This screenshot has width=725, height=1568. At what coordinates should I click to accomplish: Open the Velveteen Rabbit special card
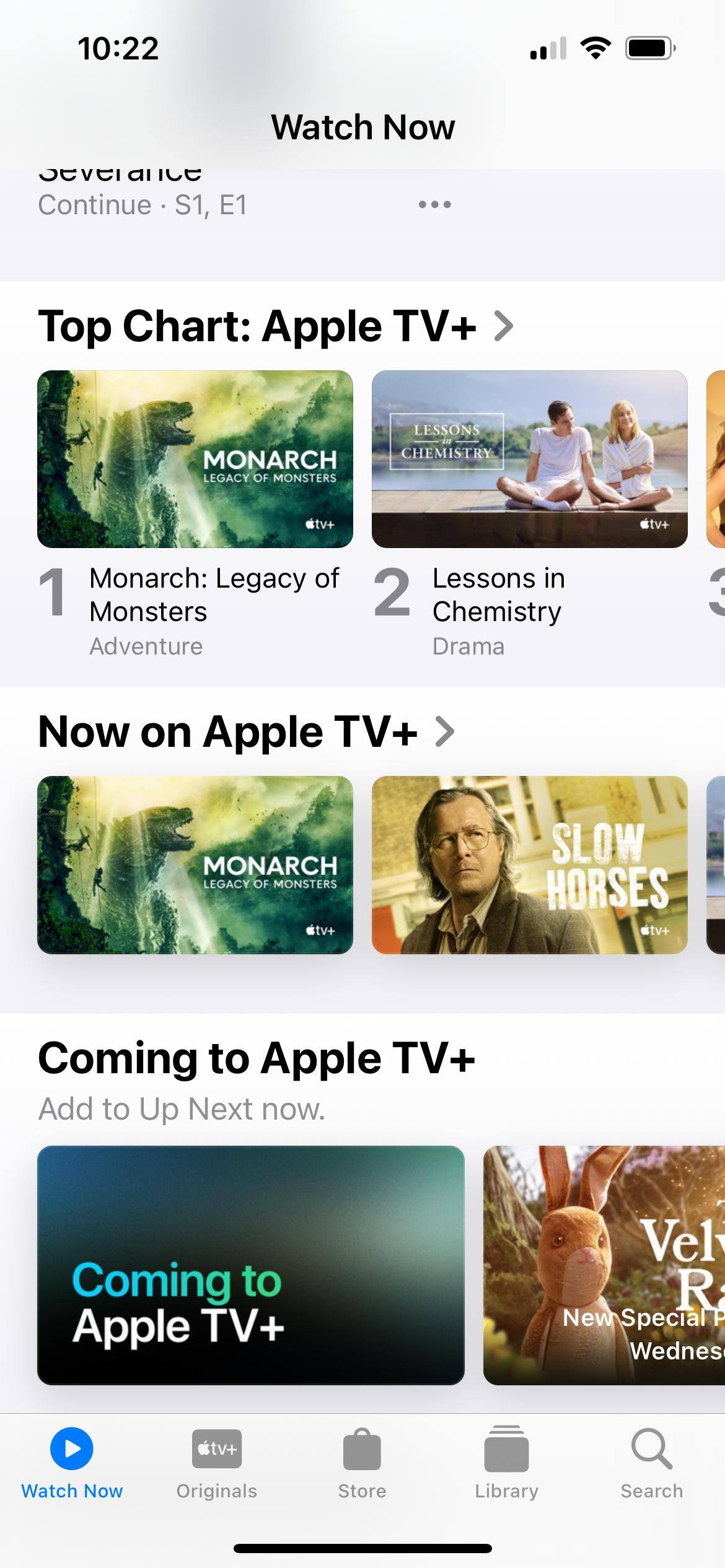click(x=604, y=1265)
